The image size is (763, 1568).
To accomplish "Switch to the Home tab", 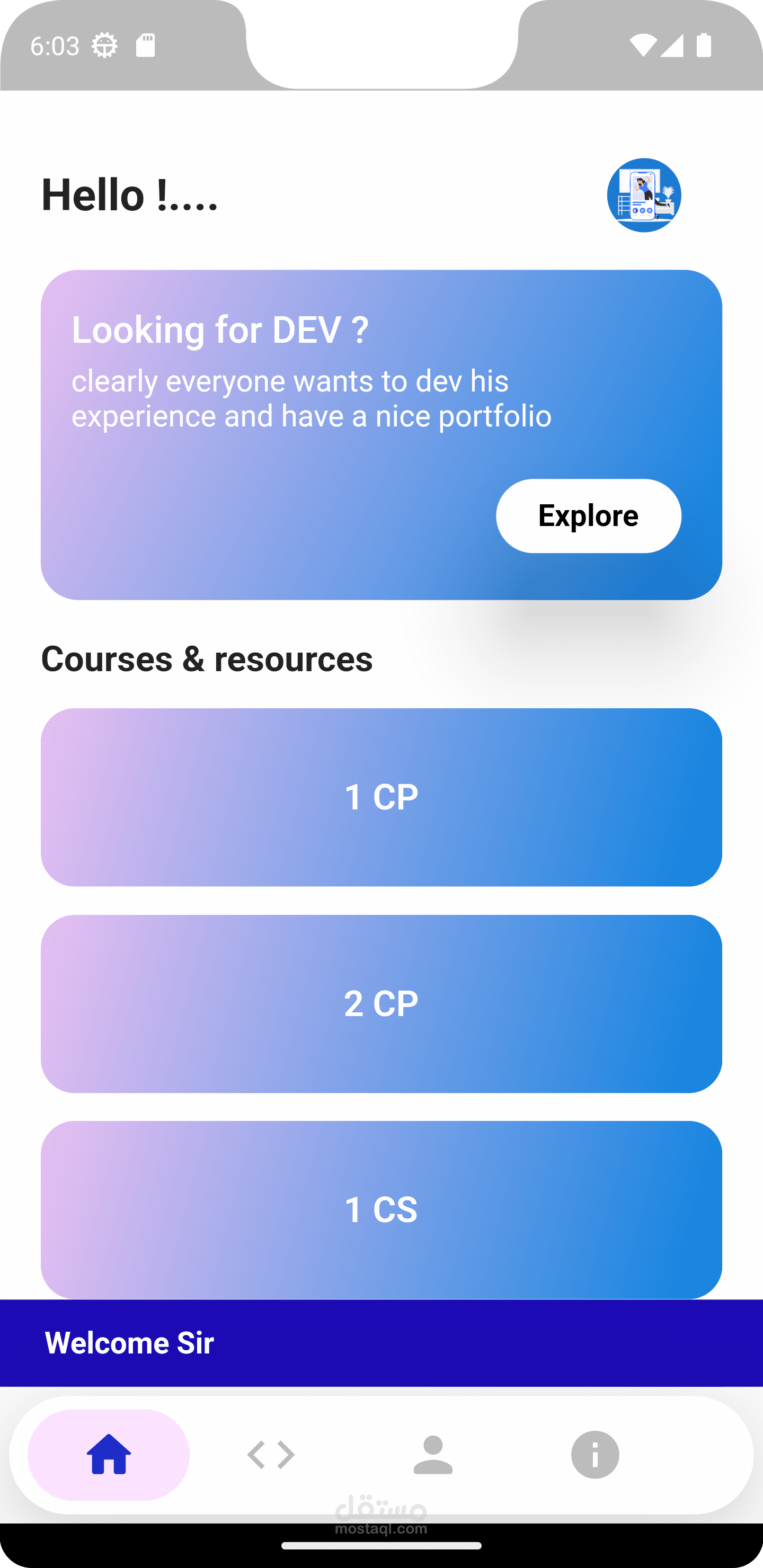I will (x=109, y=1455).
